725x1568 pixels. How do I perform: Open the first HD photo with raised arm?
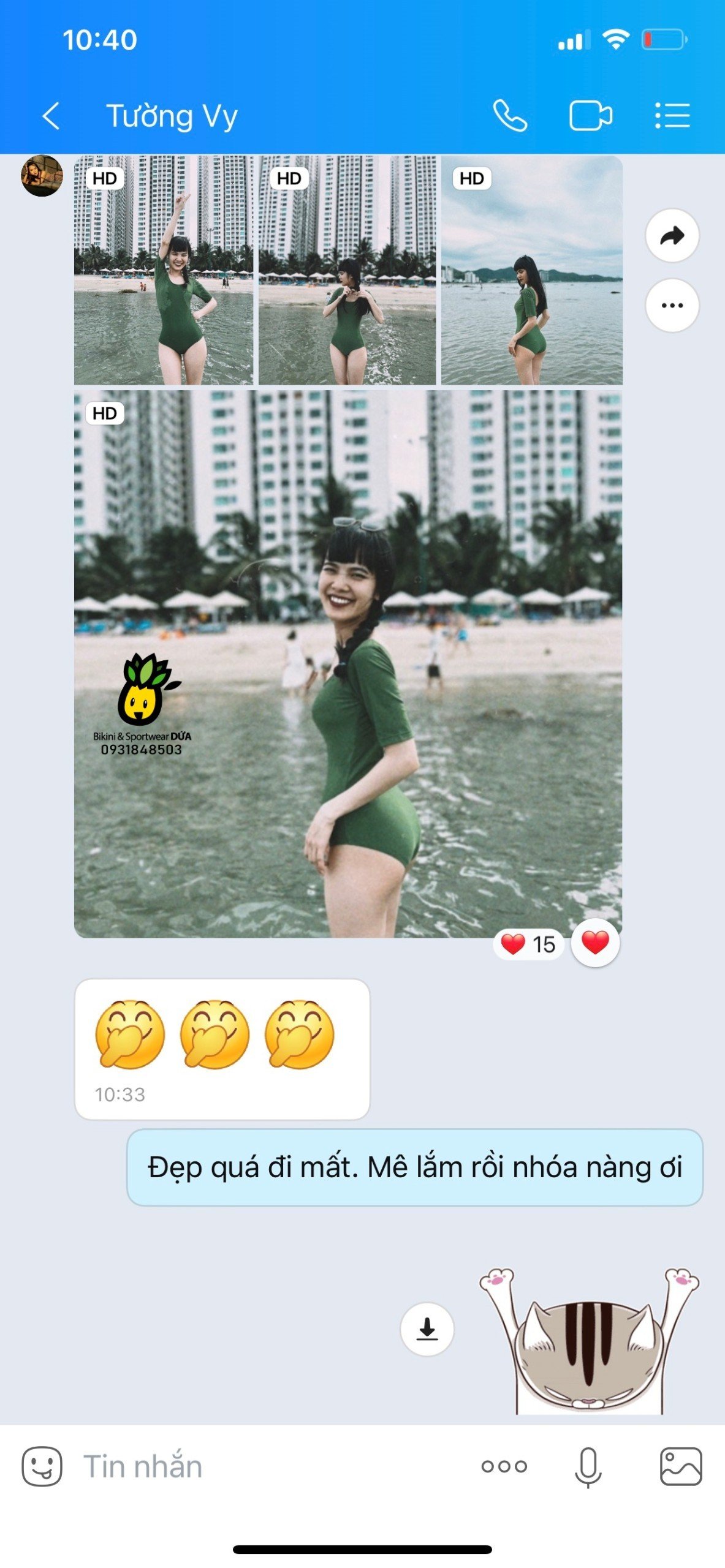[163, 270]
